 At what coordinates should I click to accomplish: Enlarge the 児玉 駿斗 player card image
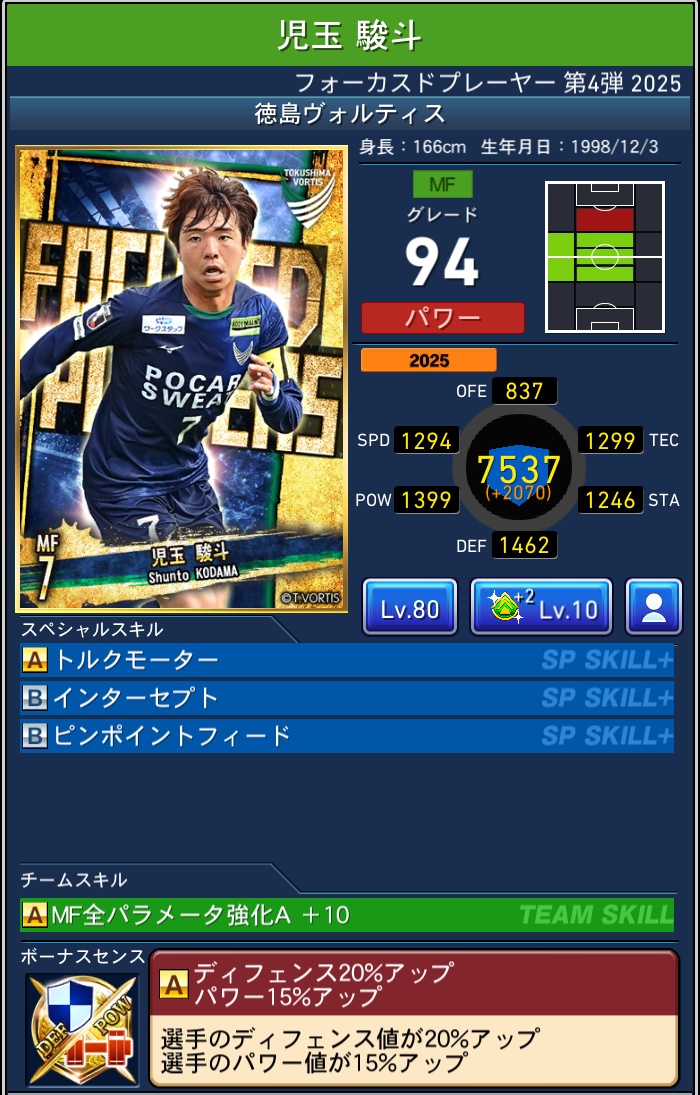tap(181, 379)
